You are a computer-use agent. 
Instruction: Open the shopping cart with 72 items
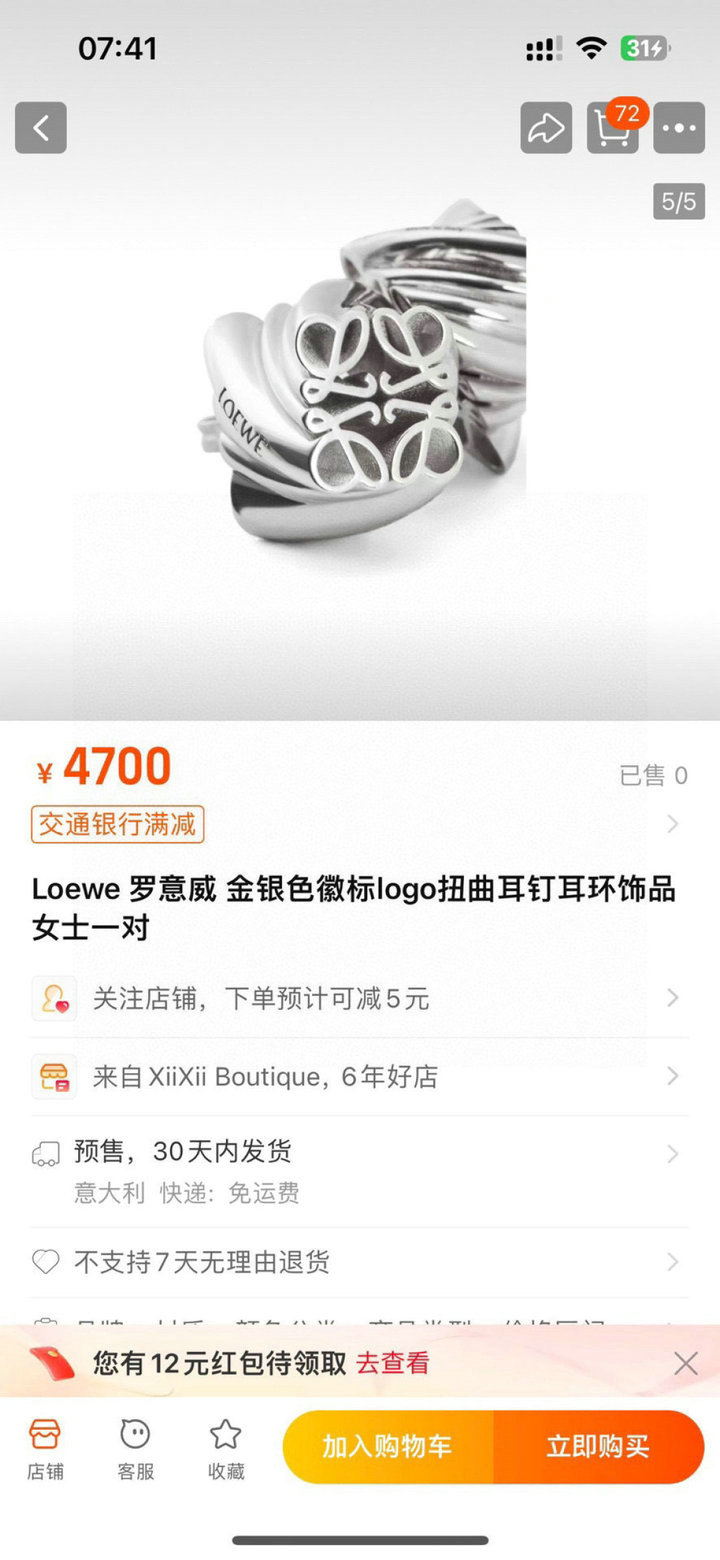pos(612,128)
